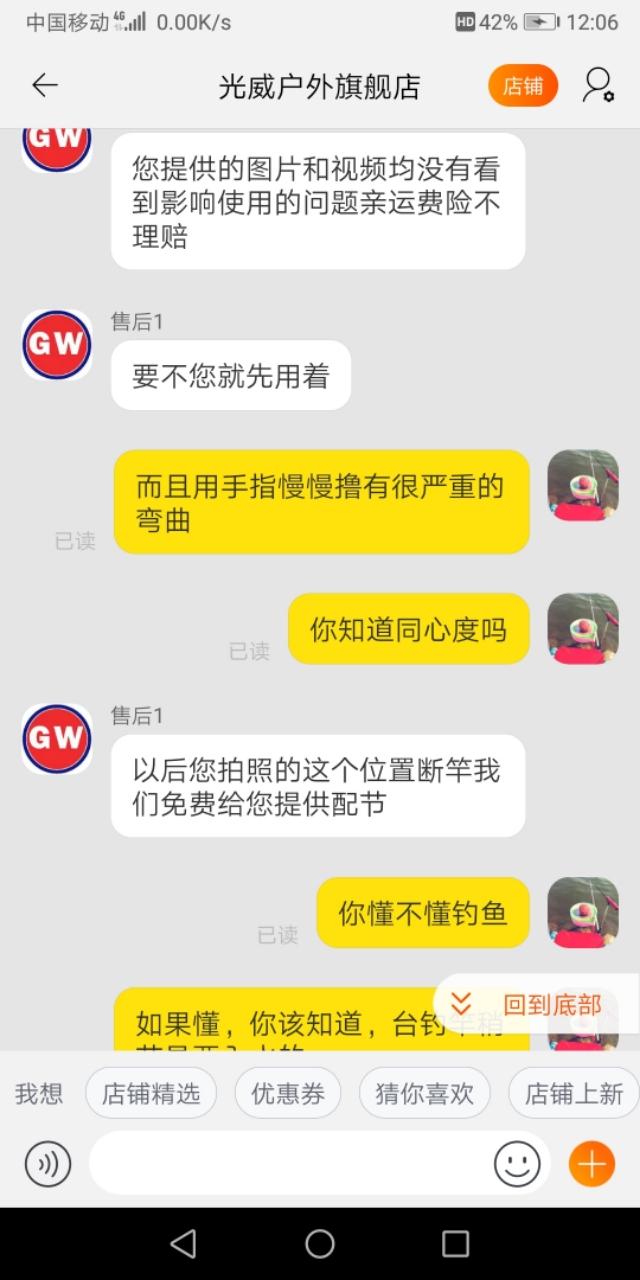Open my avatar beside 你知道同心度吗
The image size is (640, 1280).
(x=583, y=629)
